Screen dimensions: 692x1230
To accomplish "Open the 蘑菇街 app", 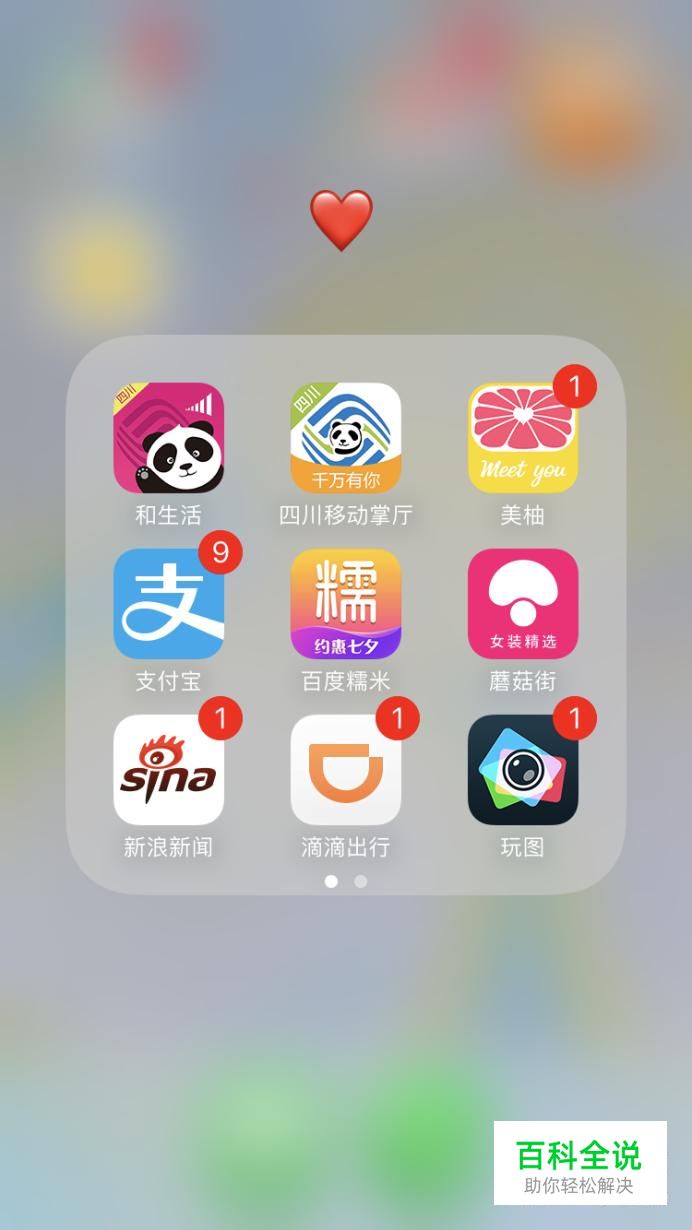I will pyautogui.click(x=523, y=604).
